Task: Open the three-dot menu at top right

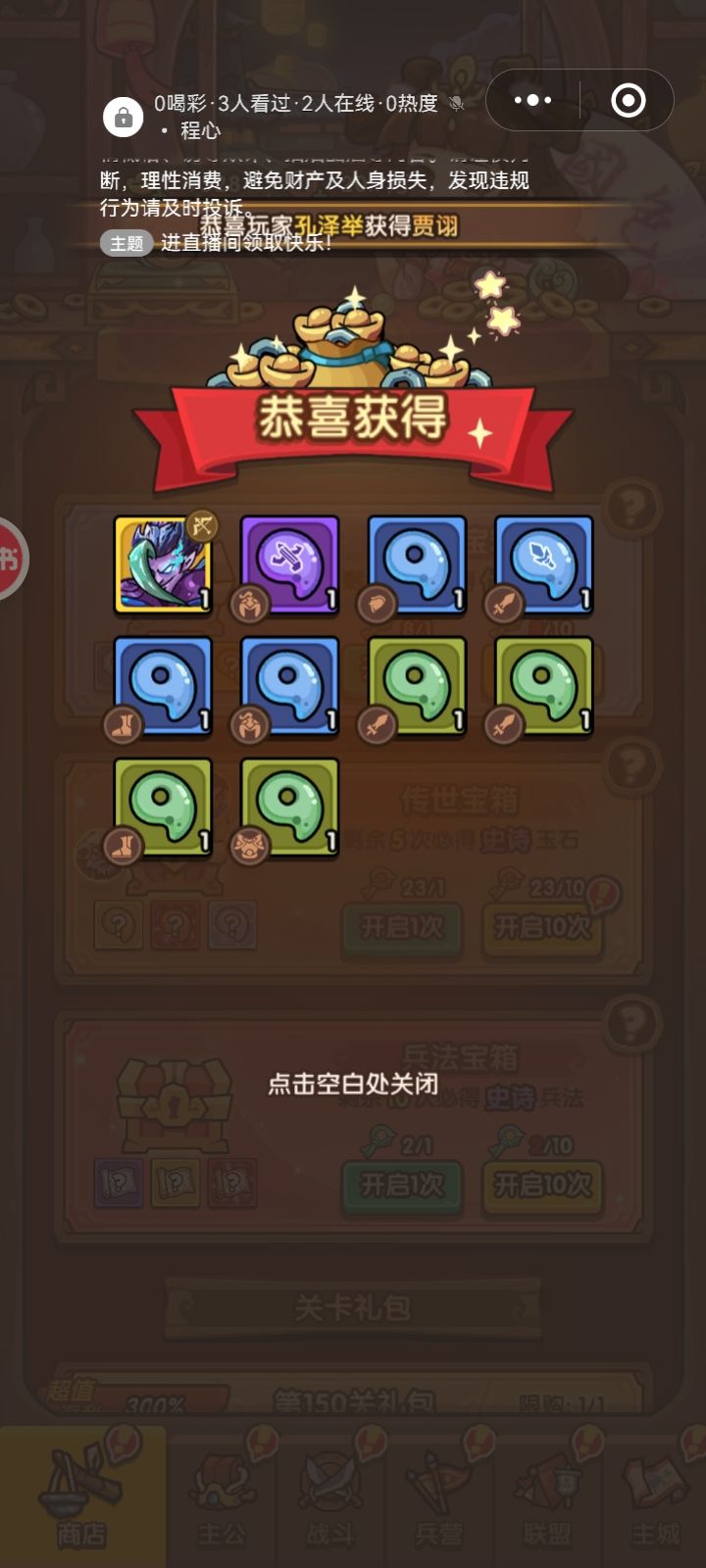Action: pos(532,99)
